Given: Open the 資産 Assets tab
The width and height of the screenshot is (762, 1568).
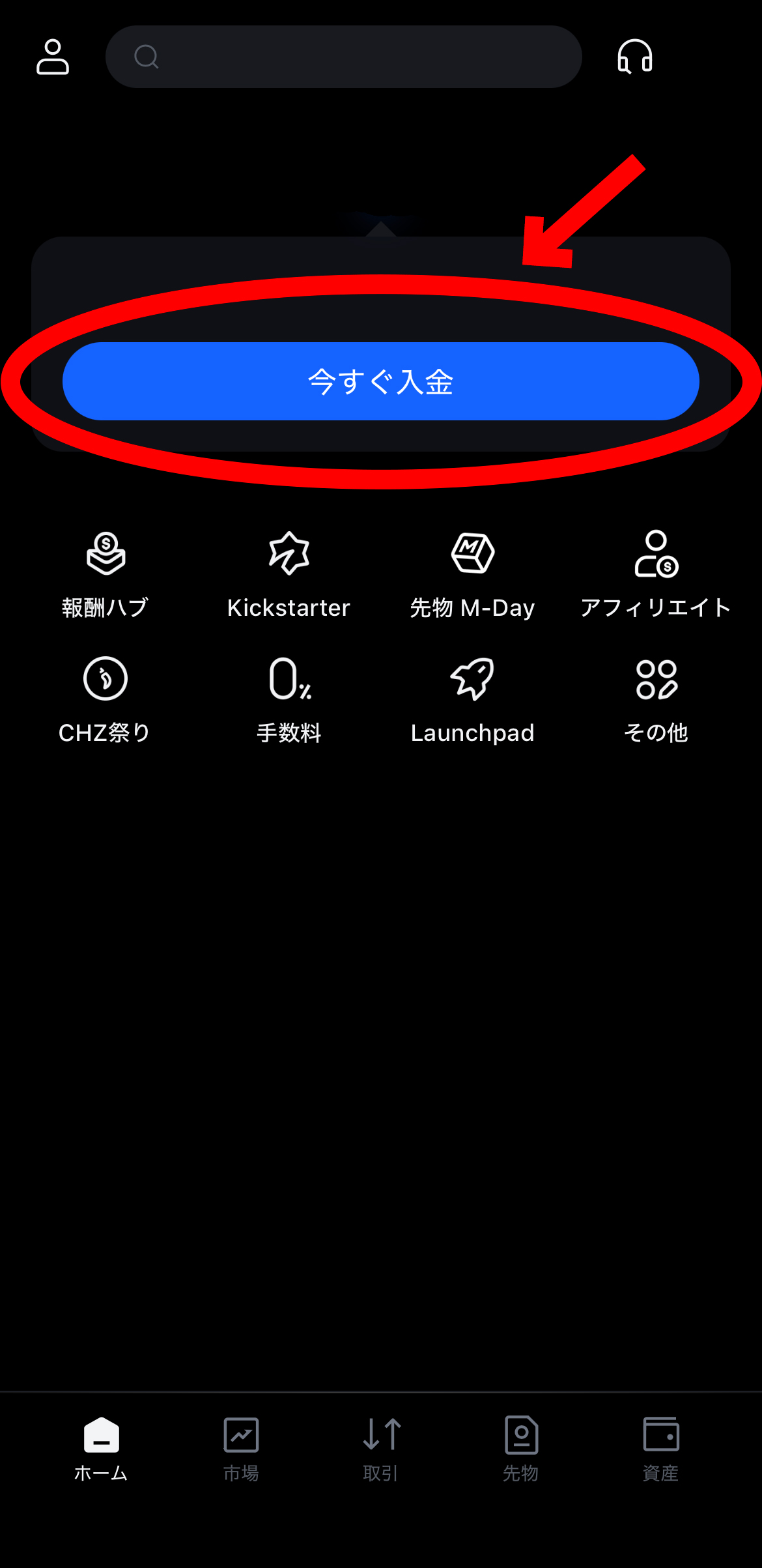Looking at the screenshot, I should [660, 1450].
